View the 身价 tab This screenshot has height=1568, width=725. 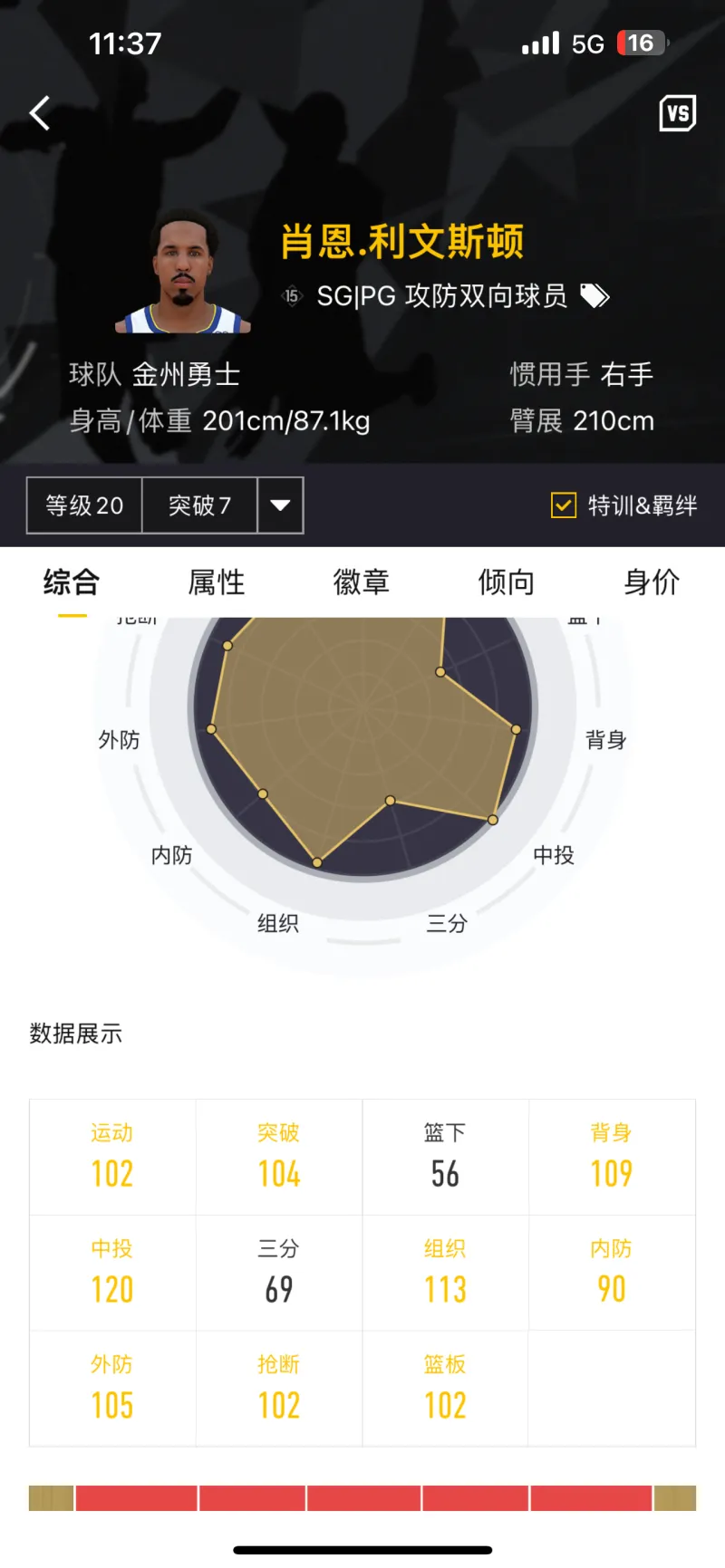tap(652, 582)
